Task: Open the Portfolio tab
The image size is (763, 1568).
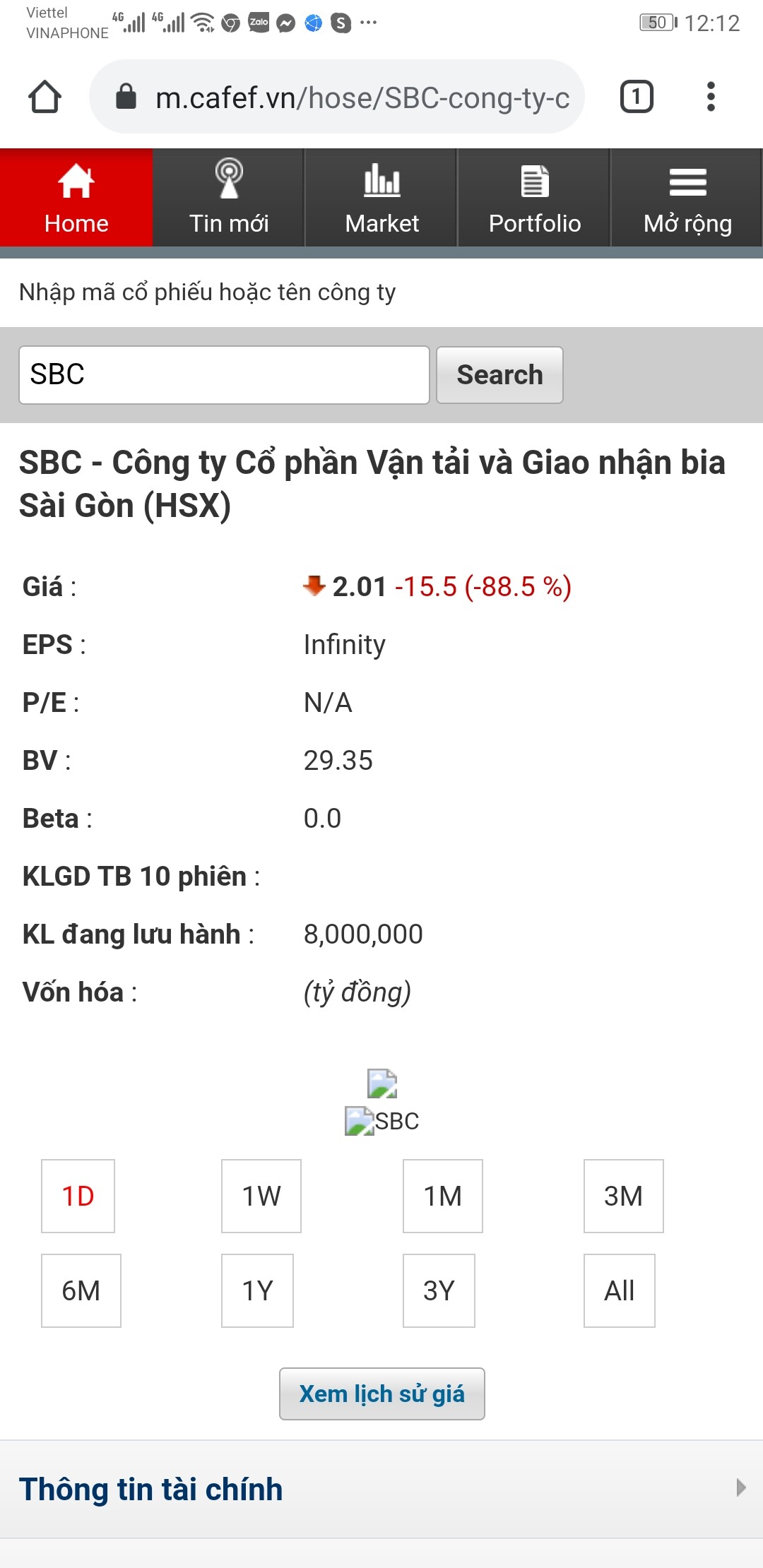Action: (534, 198)
